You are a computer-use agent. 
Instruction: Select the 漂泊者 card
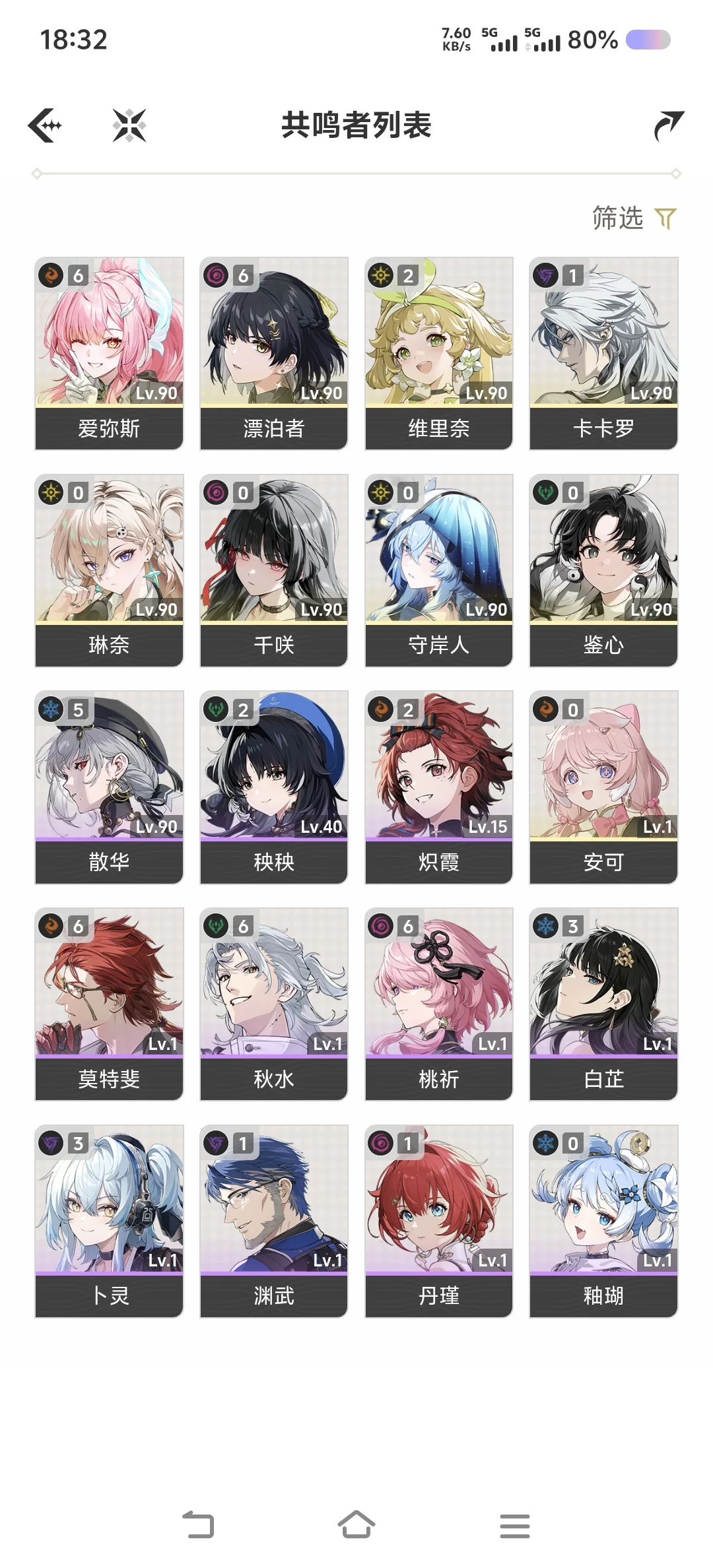pyautogui.click(x=274, y=353)
